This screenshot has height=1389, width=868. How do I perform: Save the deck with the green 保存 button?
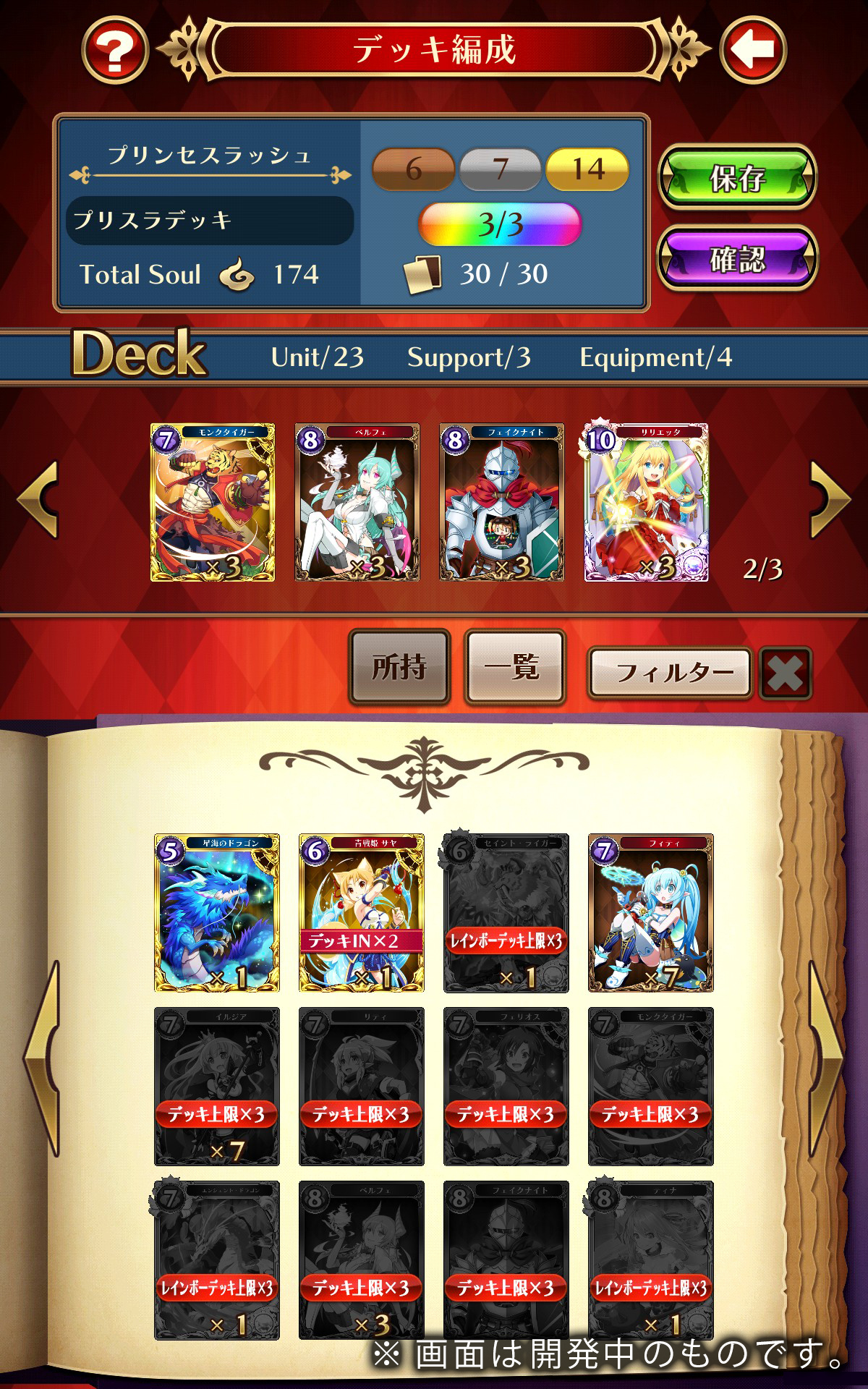point(737,177)
